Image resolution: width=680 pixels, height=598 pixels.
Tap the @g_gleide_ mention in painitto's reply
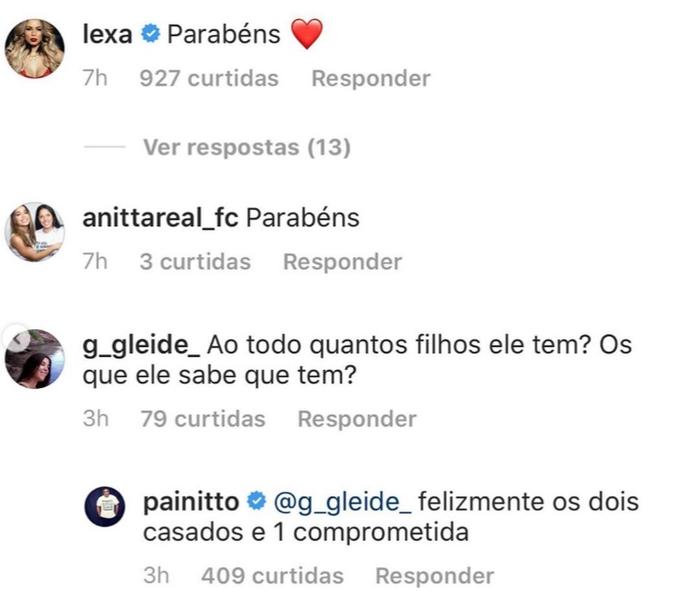click(x=341, y=501)
